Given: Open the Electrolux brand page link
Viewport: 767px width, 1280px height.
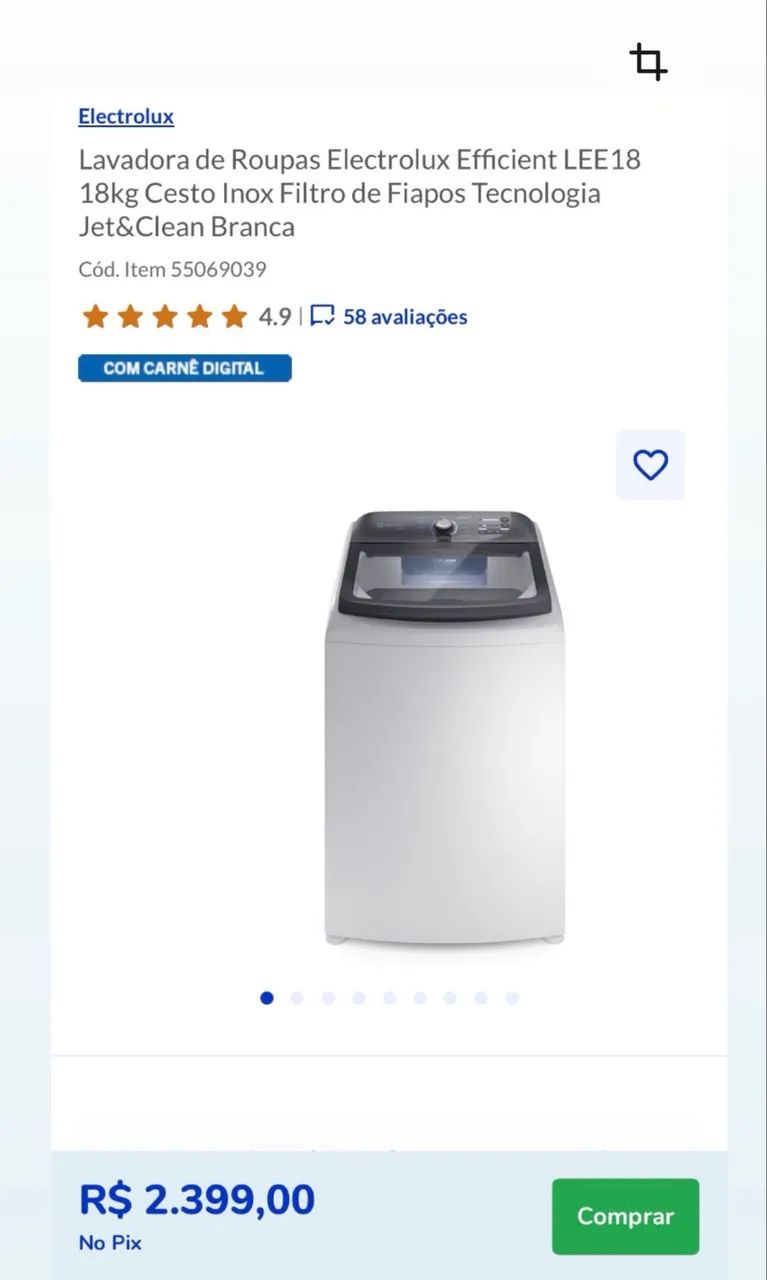Looking at the screenshot, I should click(x=126, y=116).
